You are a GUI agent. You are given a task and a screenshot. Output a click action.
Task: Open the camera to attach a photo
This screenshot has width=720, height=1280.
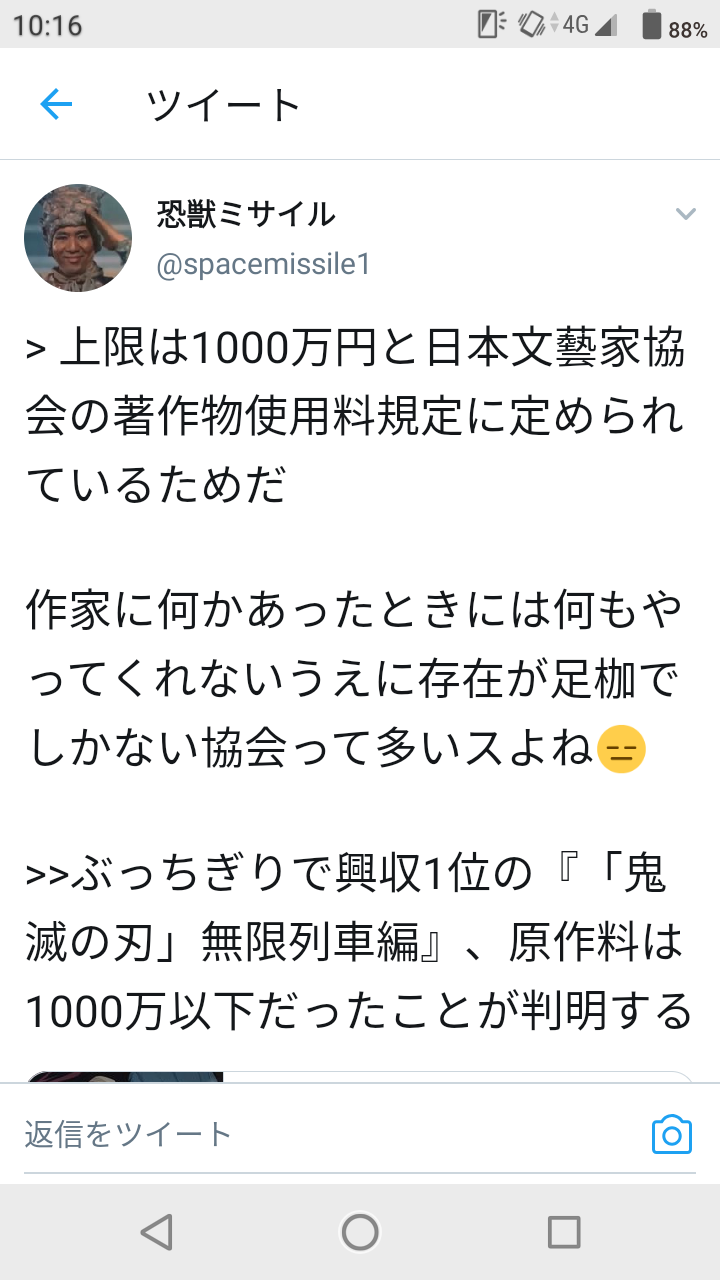672,1134
